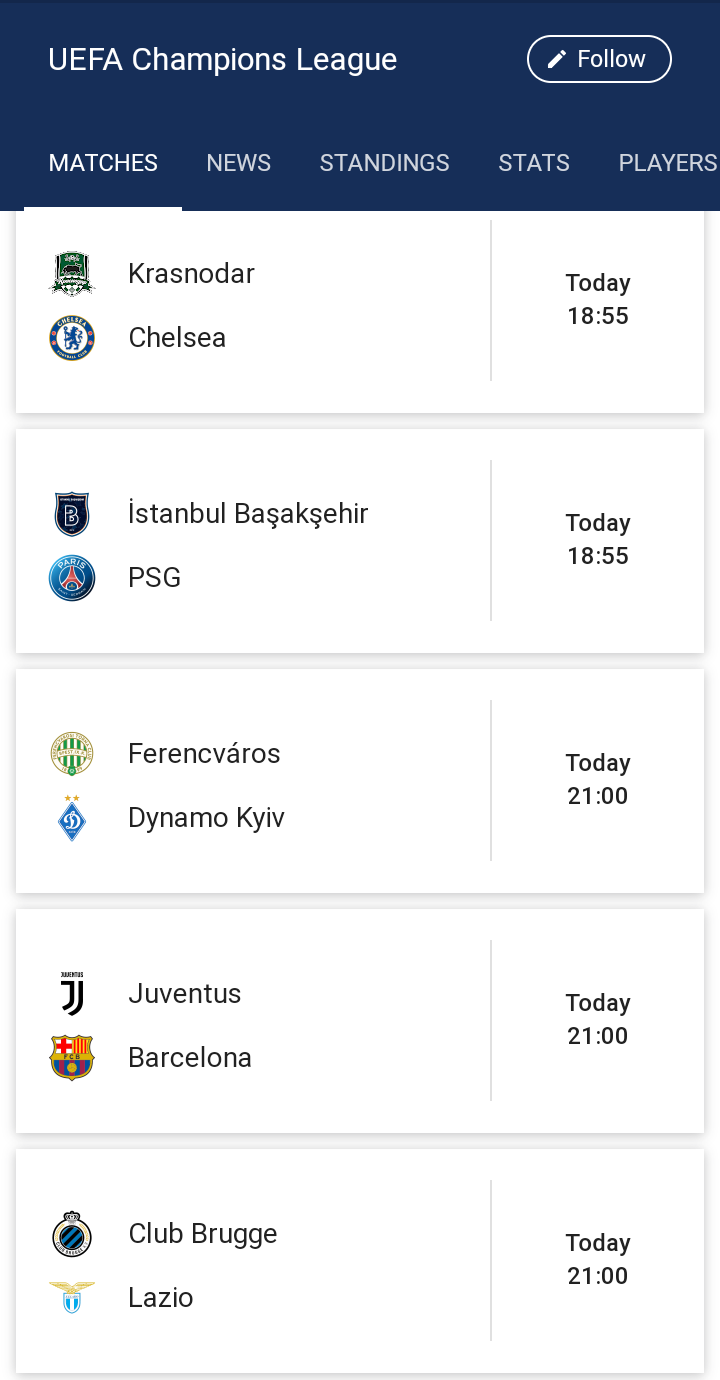Open the İstanbul Başakşehir vs PSG match
This screenshot has width=720, height=1380.
coord(360,541)
